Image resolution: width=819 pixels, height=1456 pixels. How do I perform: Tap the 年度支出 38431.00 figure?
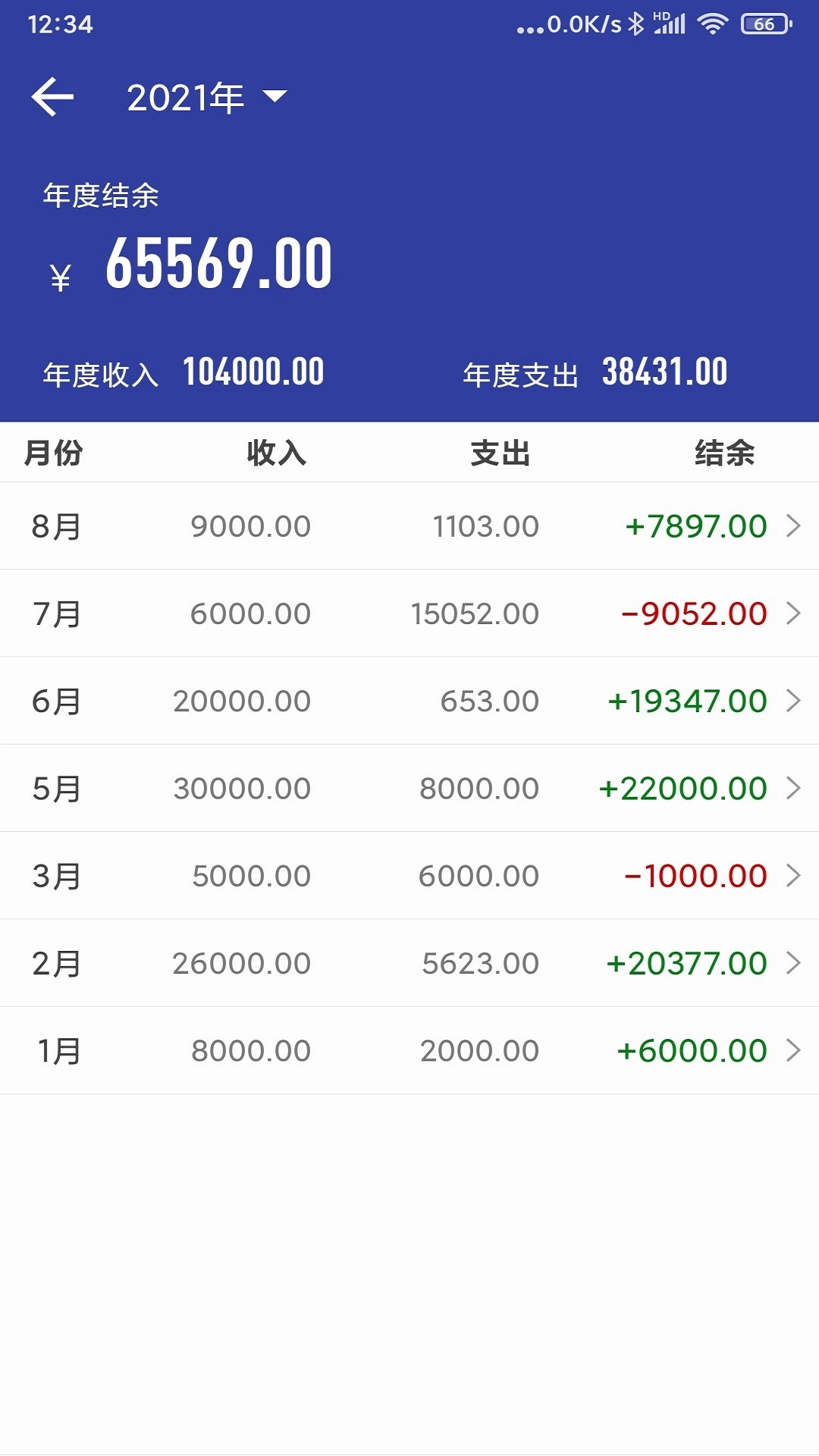coord(665,372)
